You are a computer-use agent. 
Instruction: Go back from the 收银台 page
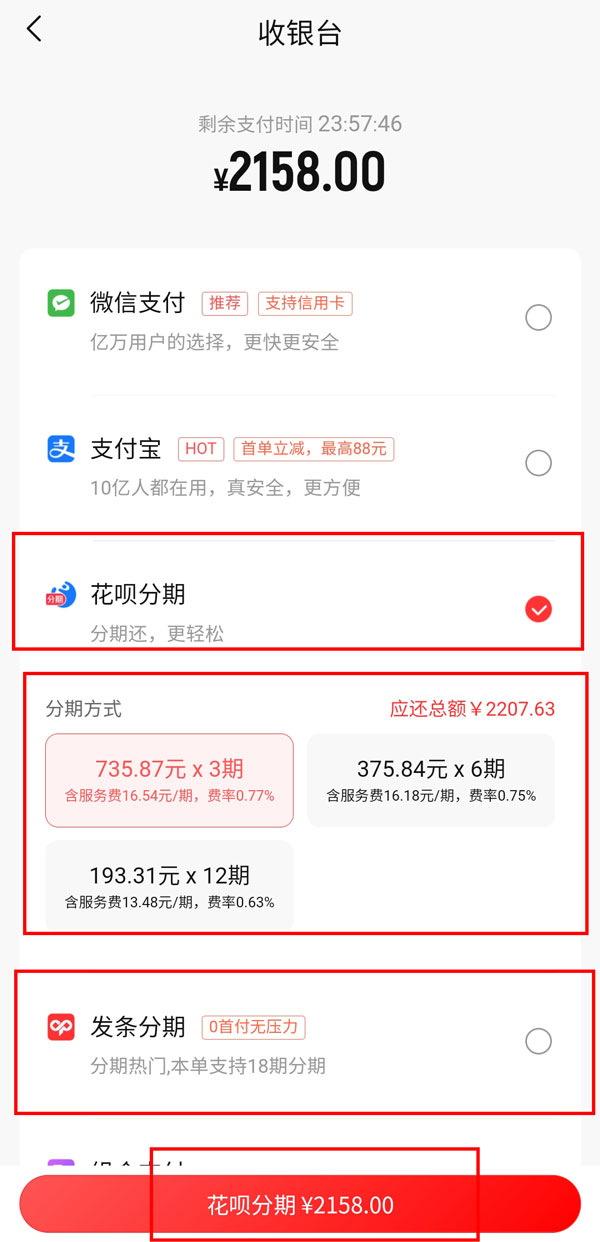pos(35,30)
